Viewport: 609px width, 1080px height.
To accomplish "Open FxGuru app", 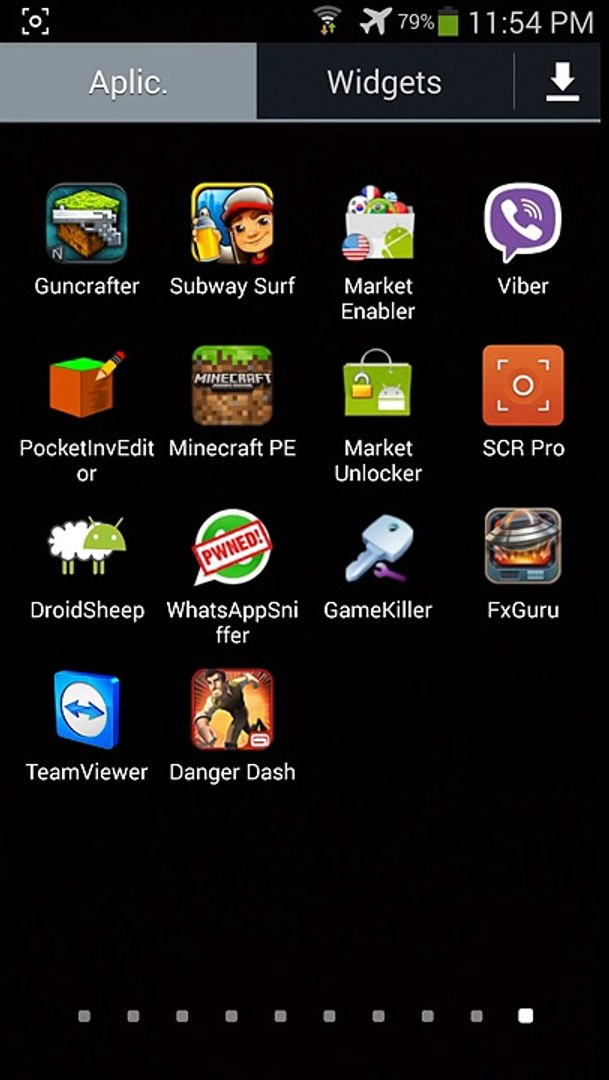I will click(523, 548).
